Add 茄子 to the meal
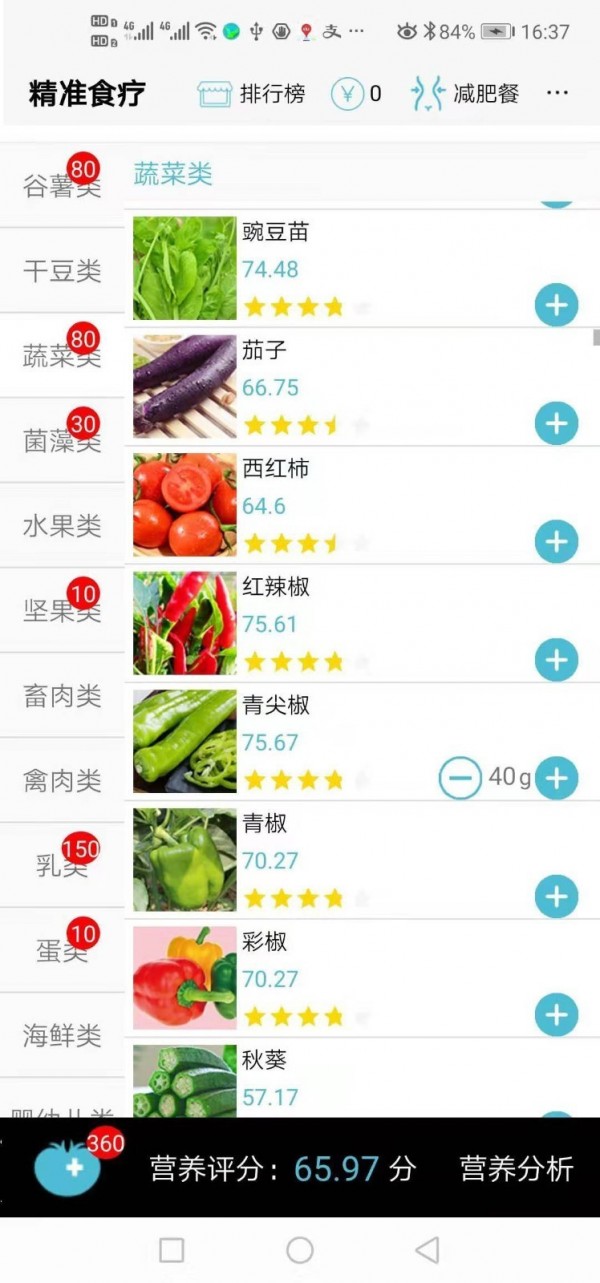This screenshot has width=600, height=1283. point(556,423)
